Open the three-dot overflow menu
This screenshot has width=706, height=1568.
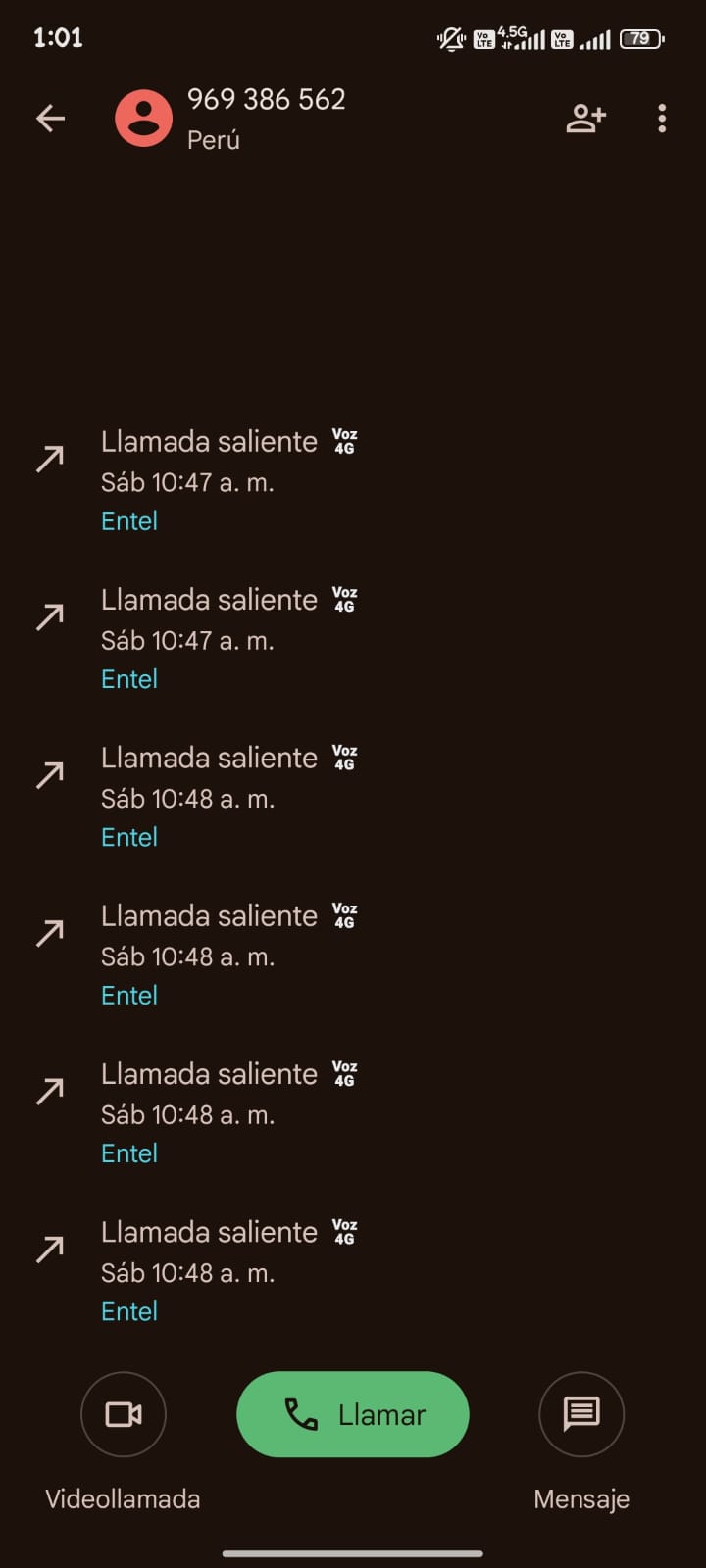click(662, 119)
